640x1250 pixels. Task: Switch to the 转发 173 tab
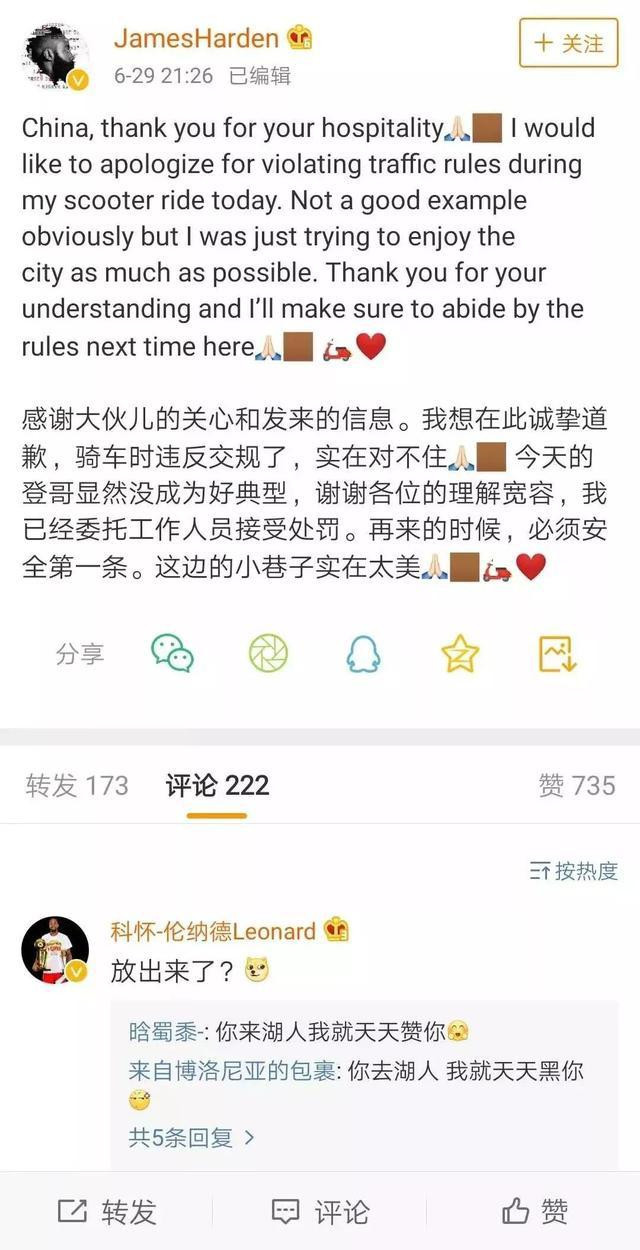77,786
